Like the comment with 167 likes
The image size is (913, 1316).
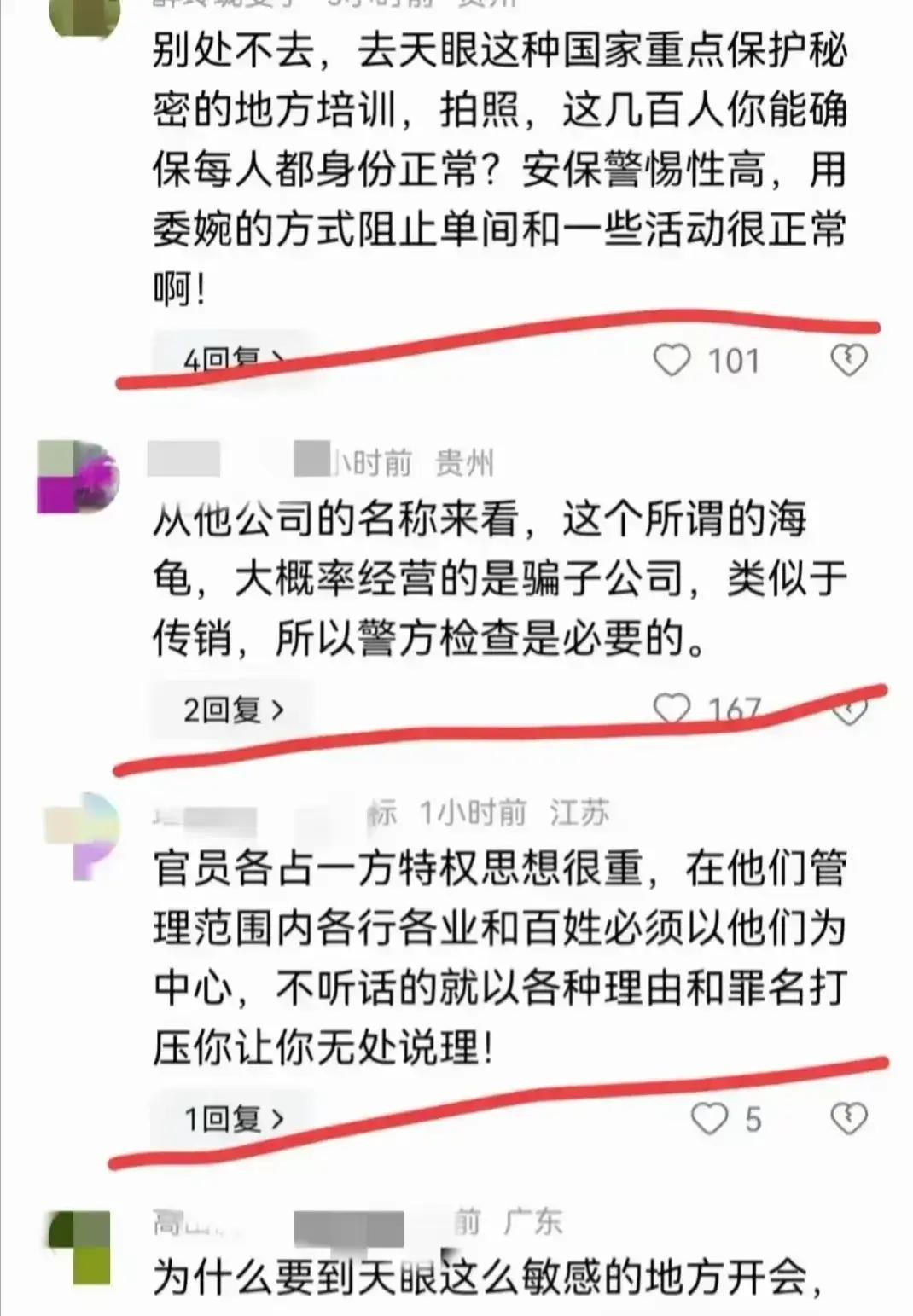(x=672, y=708)
